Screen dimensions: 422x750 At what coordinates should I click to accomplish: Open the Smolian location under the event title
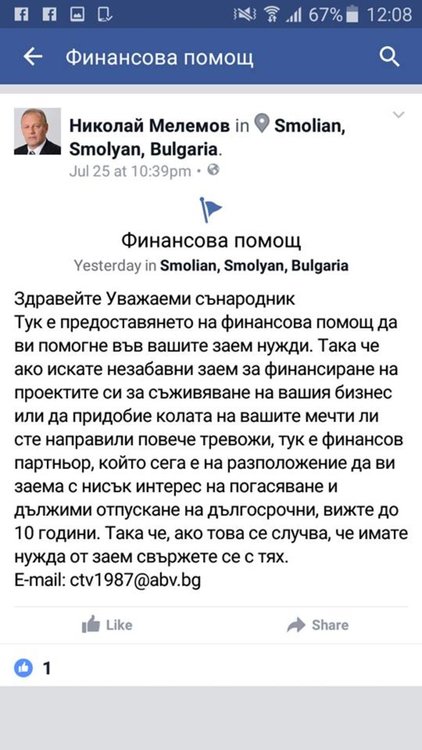tap(254, 266)
